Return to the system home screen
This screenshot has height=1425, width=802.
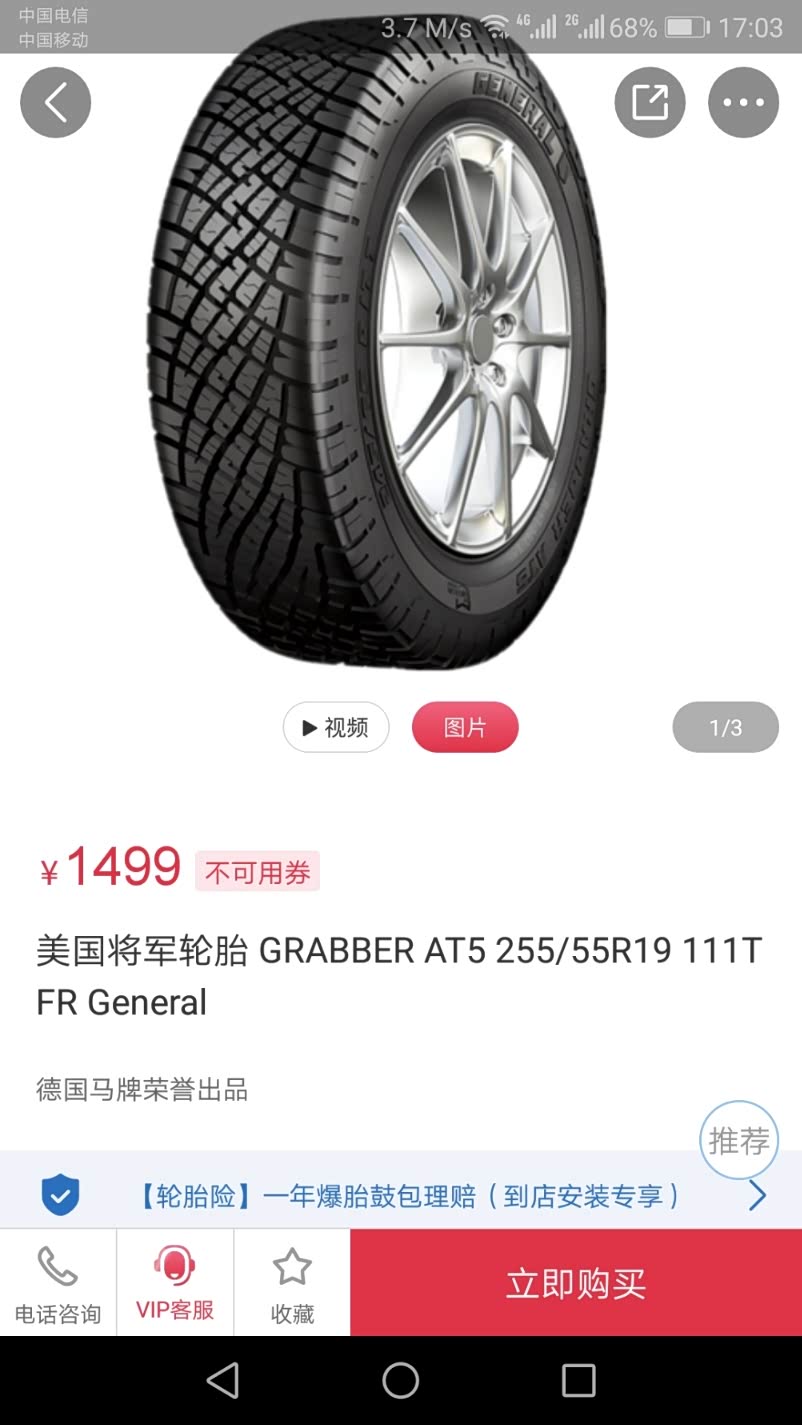[400, 1381]
